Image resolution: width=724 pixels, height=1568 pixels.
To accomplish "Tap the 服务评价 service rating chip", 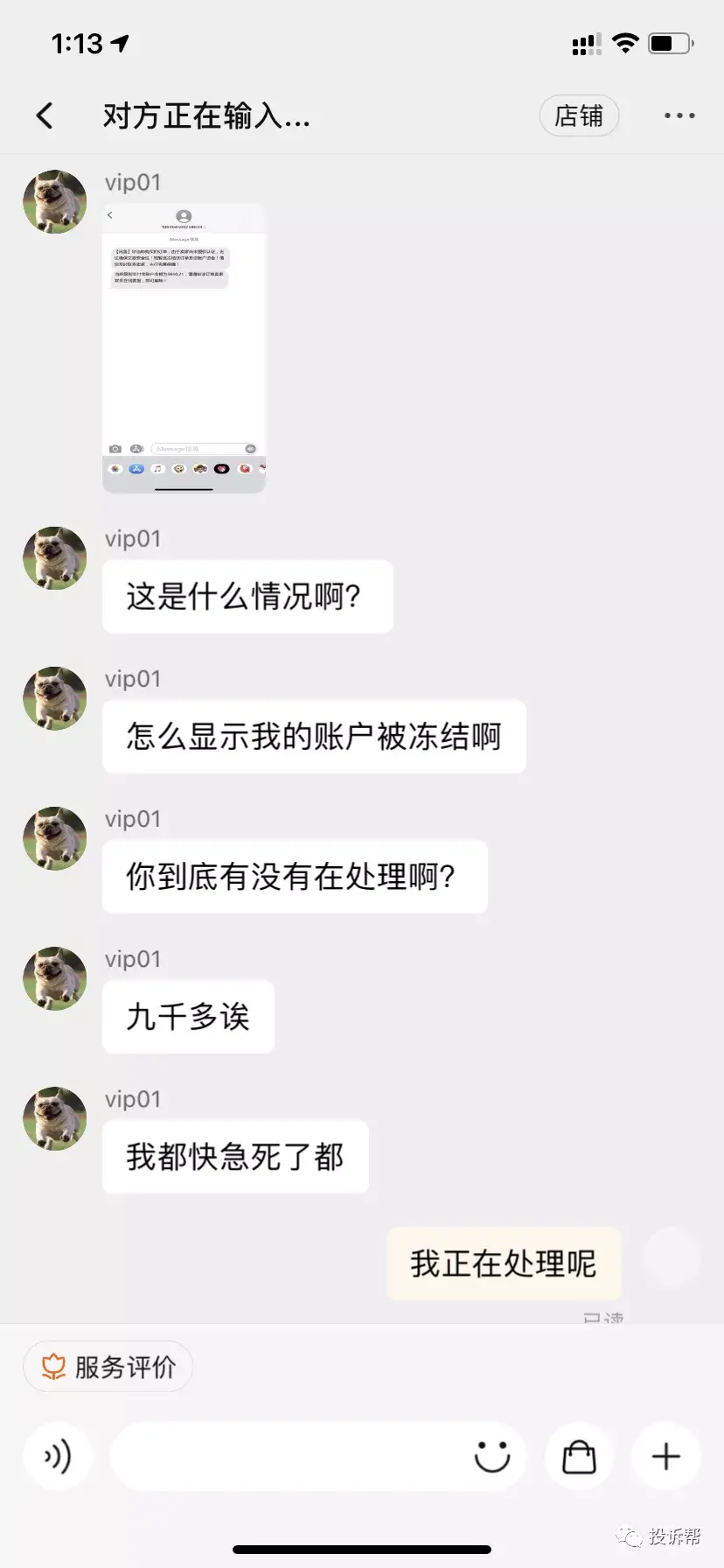I will 108,1366.
